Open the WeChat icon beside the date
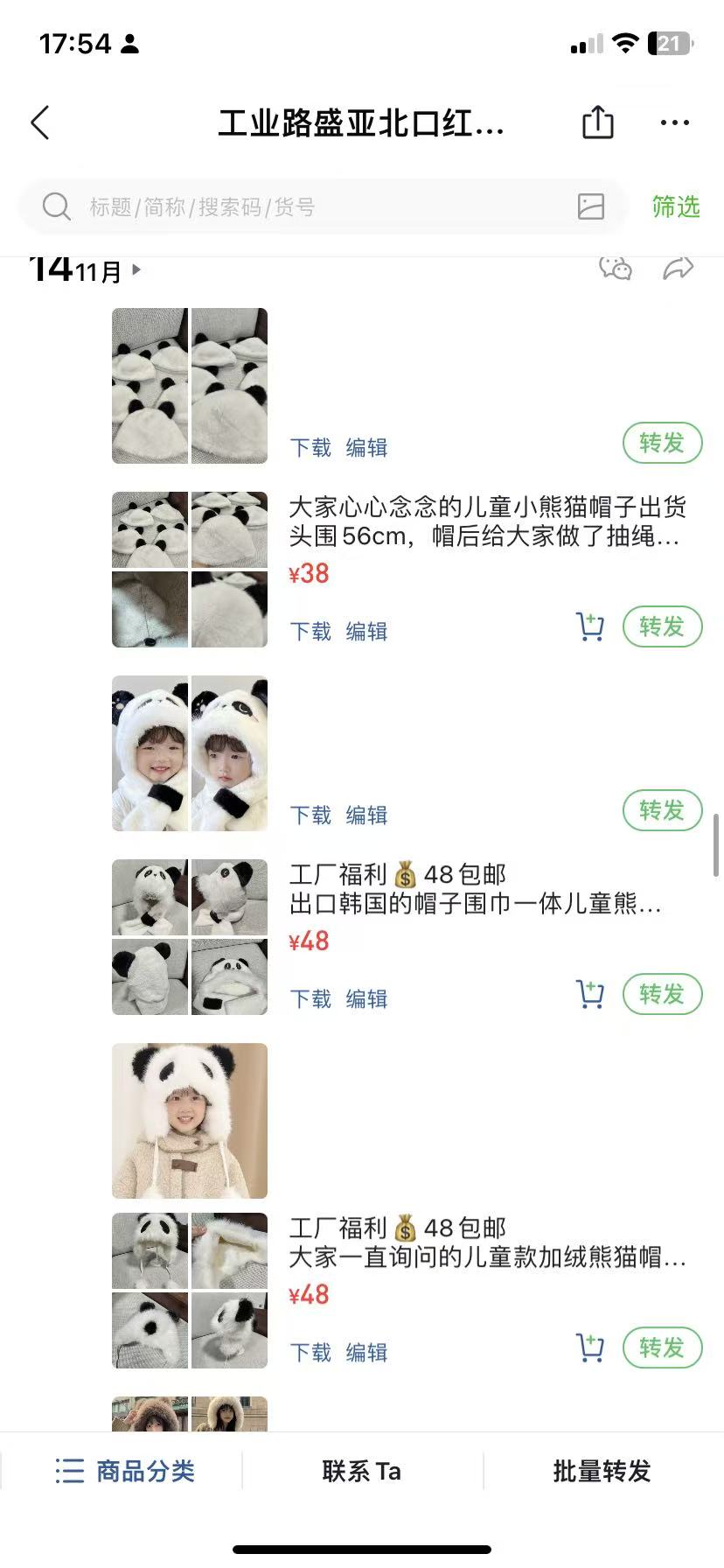This screenshot has width=724, height=1568. coord(616,269)
